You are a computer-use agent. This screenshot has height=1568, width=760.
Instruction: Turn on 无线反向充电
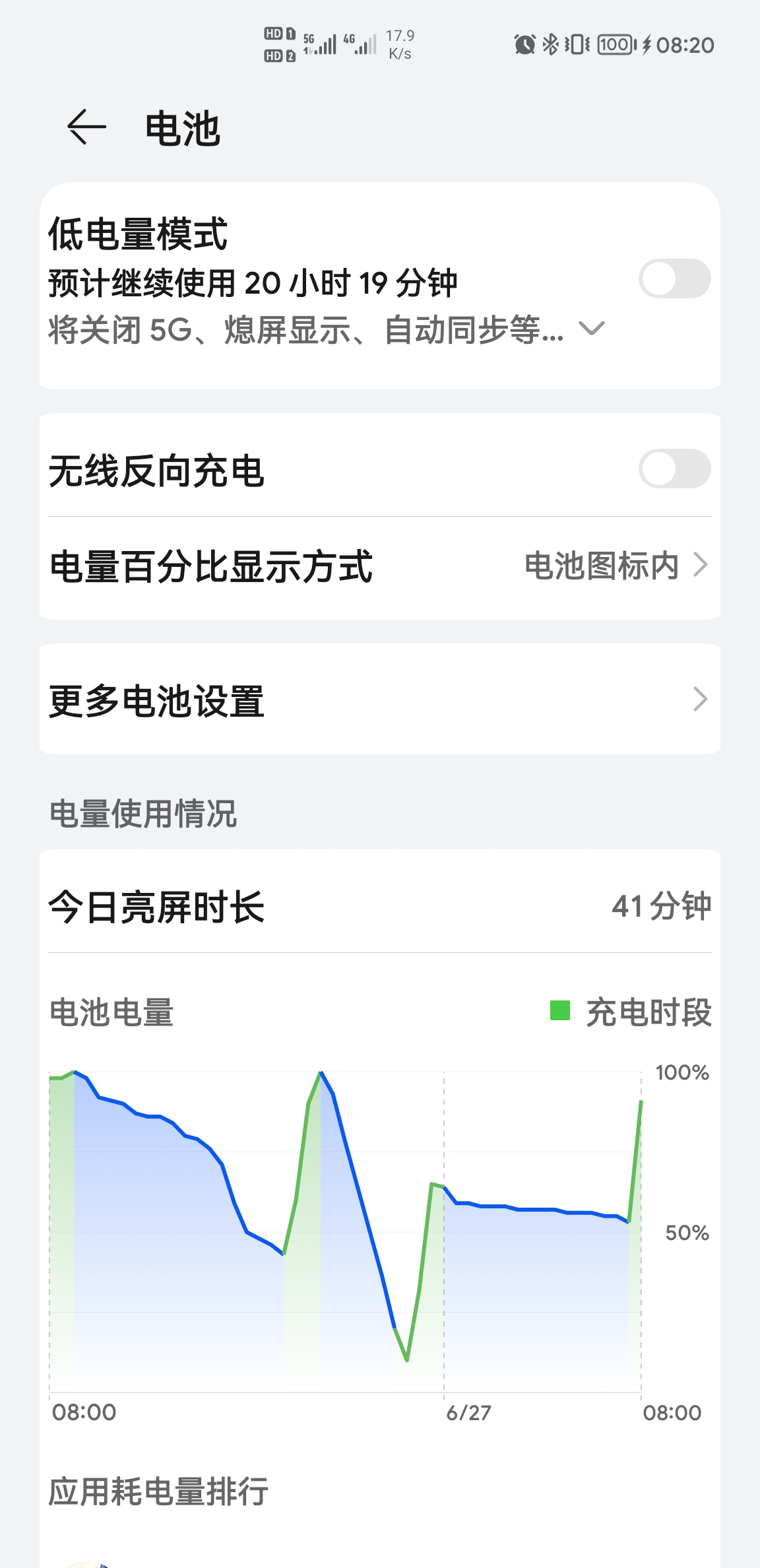tap(674, 469)
